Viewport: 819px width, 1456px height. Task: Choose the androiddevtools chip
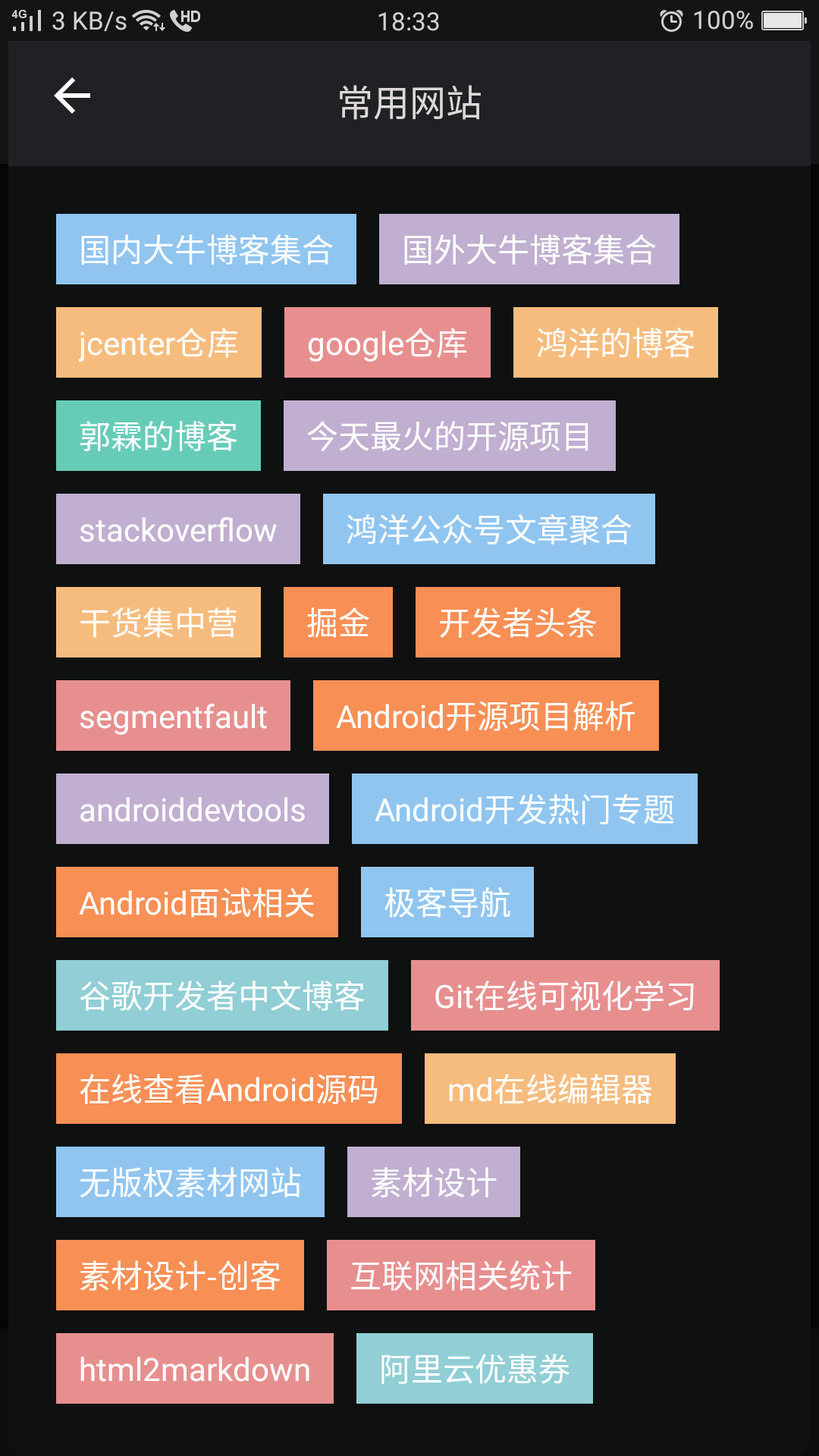192,809
